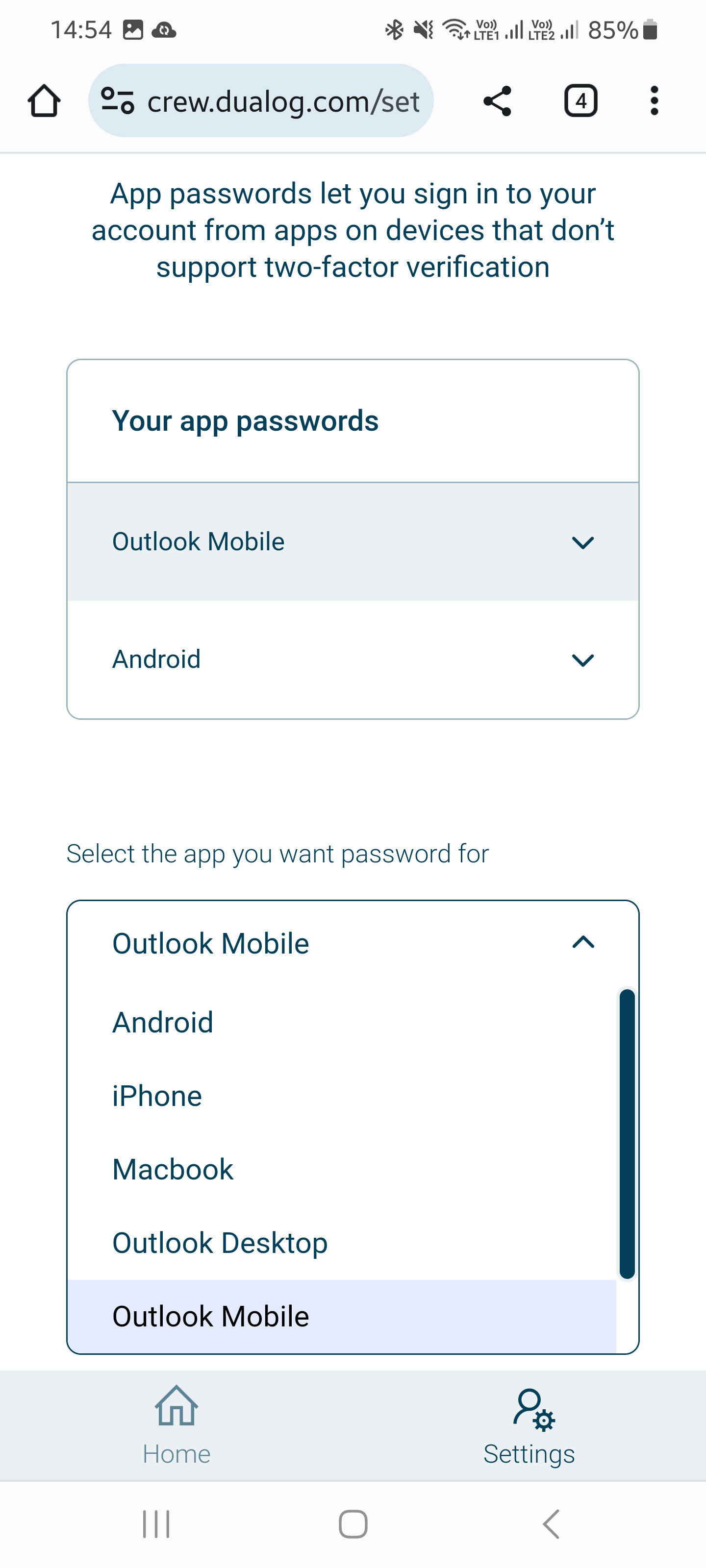Open the browser home page icon
The image size is (706, 1568).
pos(44,101)
